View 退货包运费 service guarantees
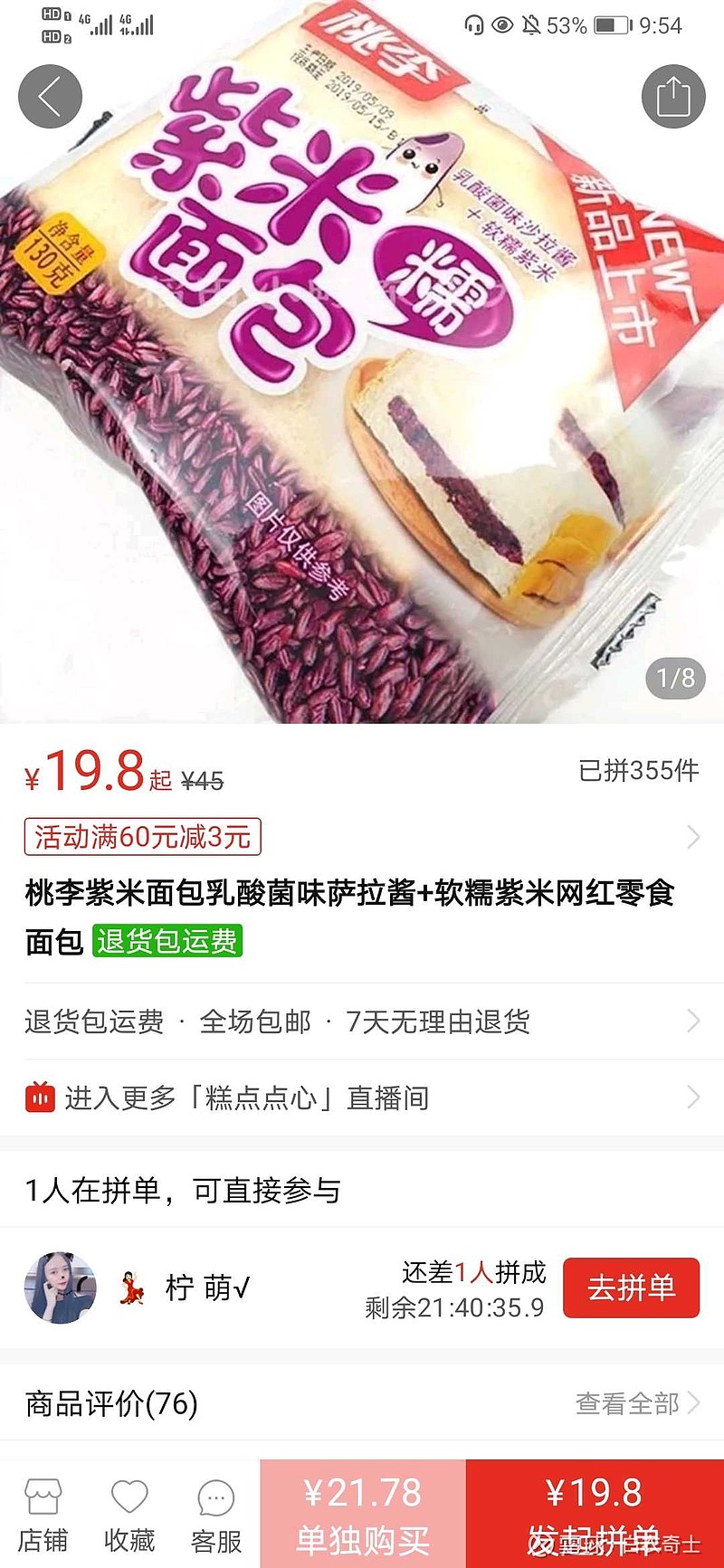 pos(362,1022)
